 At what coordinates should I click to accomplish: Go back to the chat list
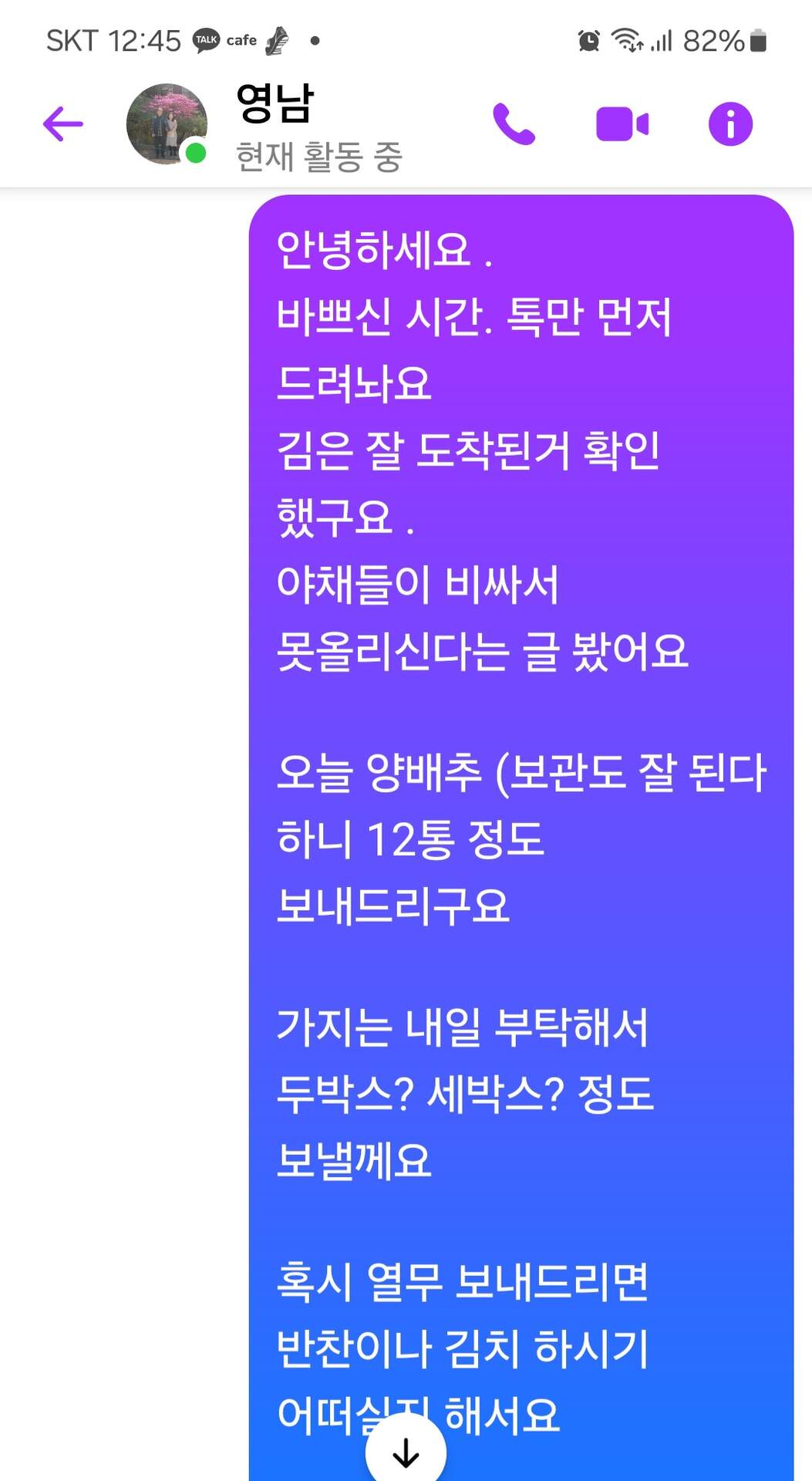pos(63,124)
